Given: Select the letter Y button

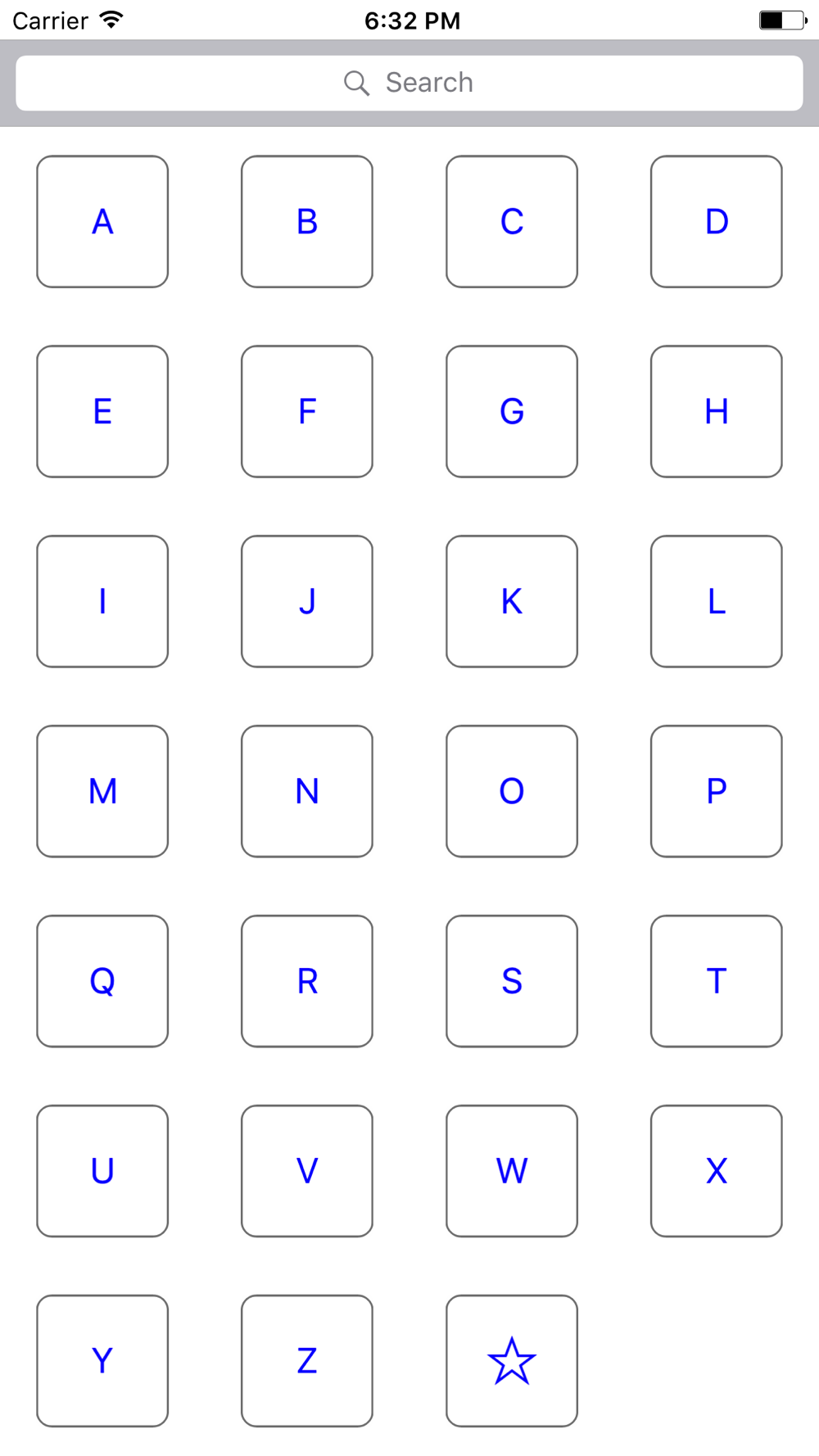Looking at the screenshot, I should [x=102, y=1361].
